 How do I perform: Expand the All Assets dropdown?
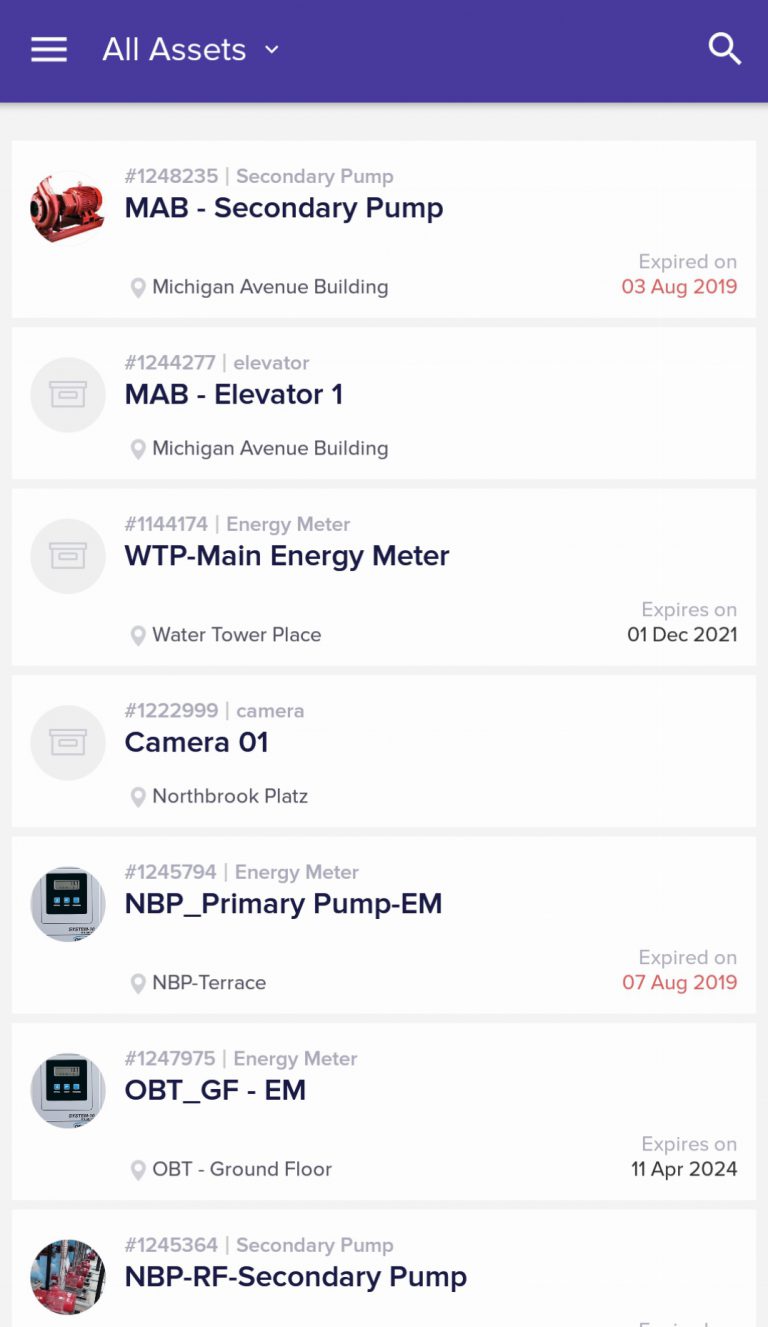[191, 49]
